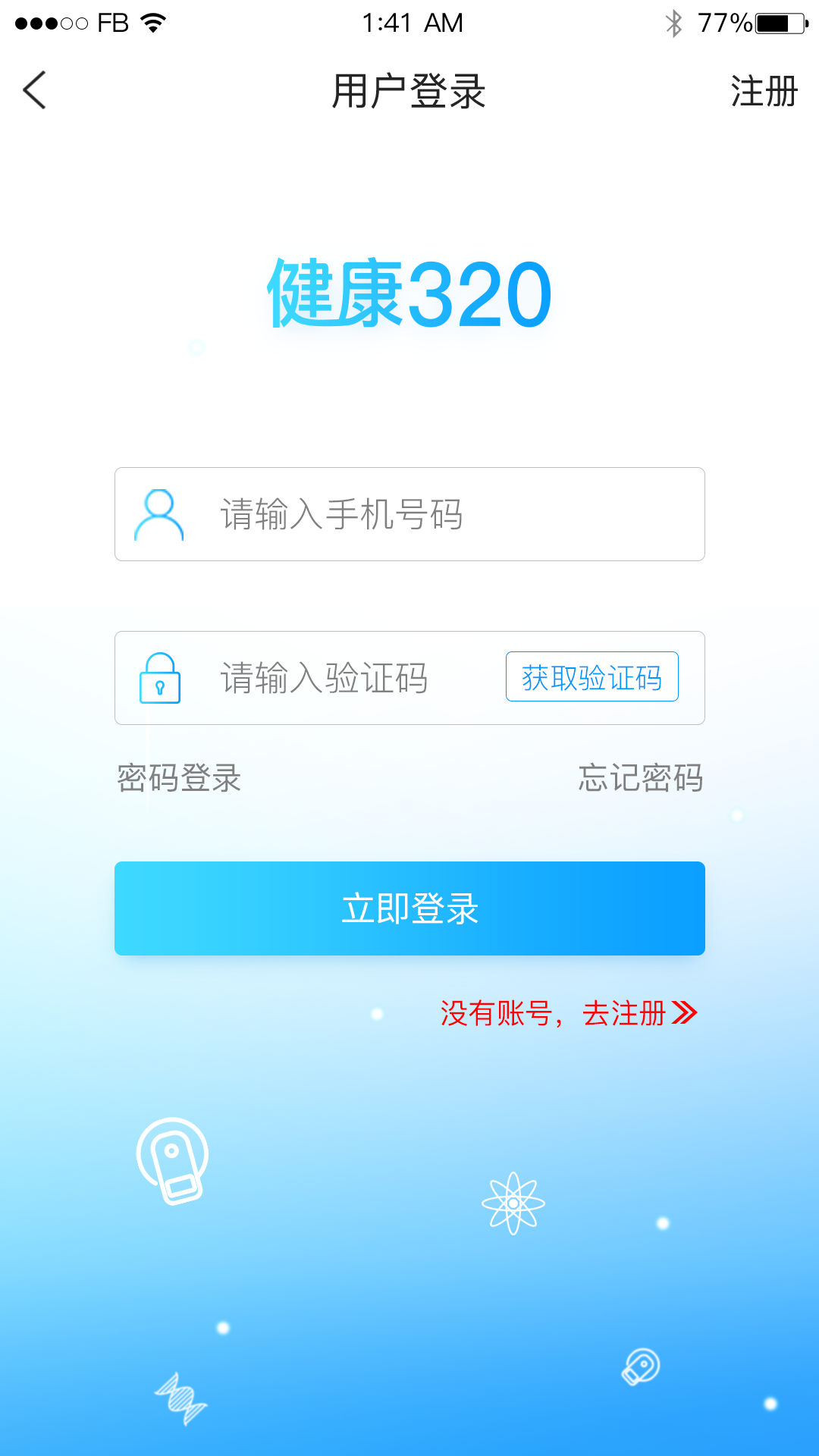Tap 获取验证码 to request a code

[591, 677]
